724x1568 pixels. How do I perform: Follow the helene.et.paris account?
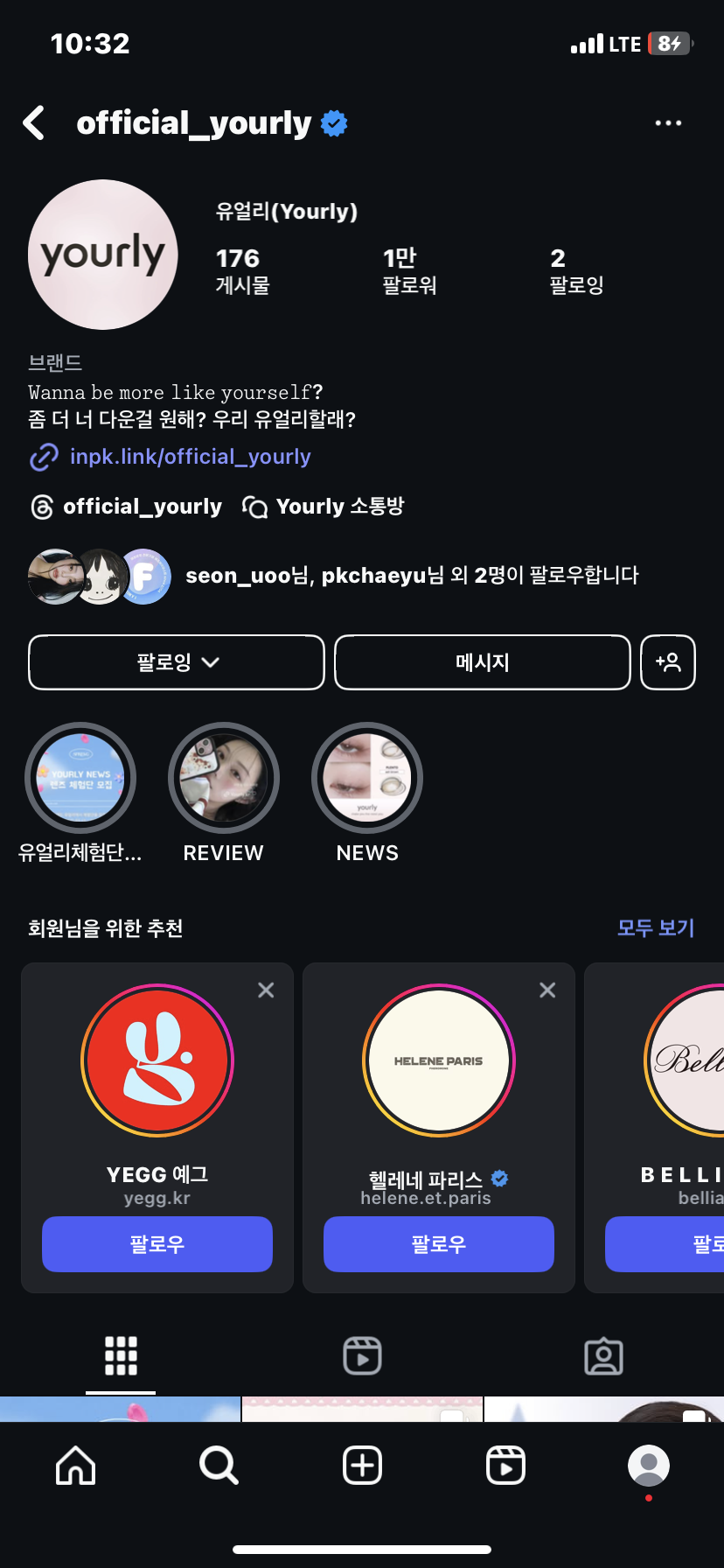pyautogui.click(x=439, y=1243)
